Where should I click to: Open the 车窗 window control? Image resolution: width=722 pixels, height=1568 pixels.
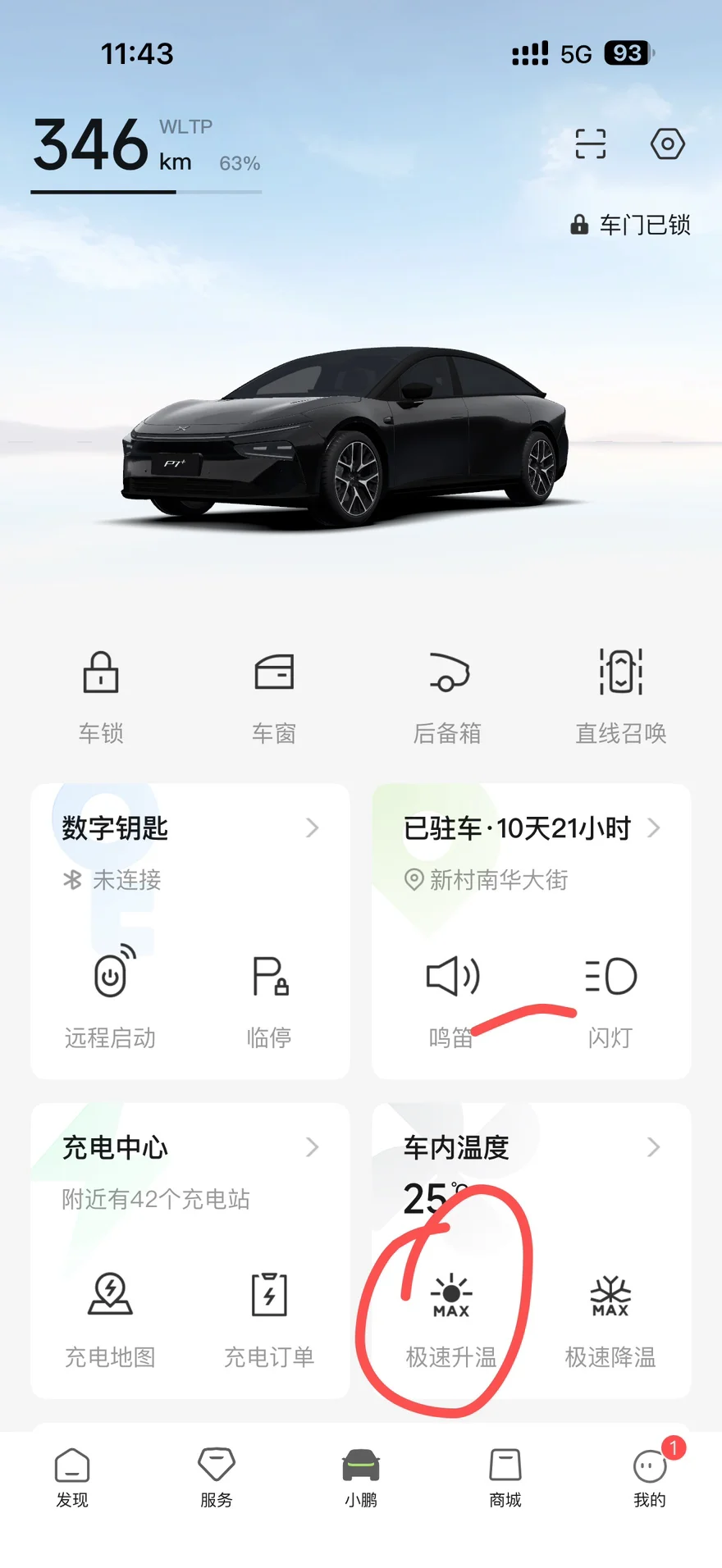pyautogui.click(x=274, y=695)
